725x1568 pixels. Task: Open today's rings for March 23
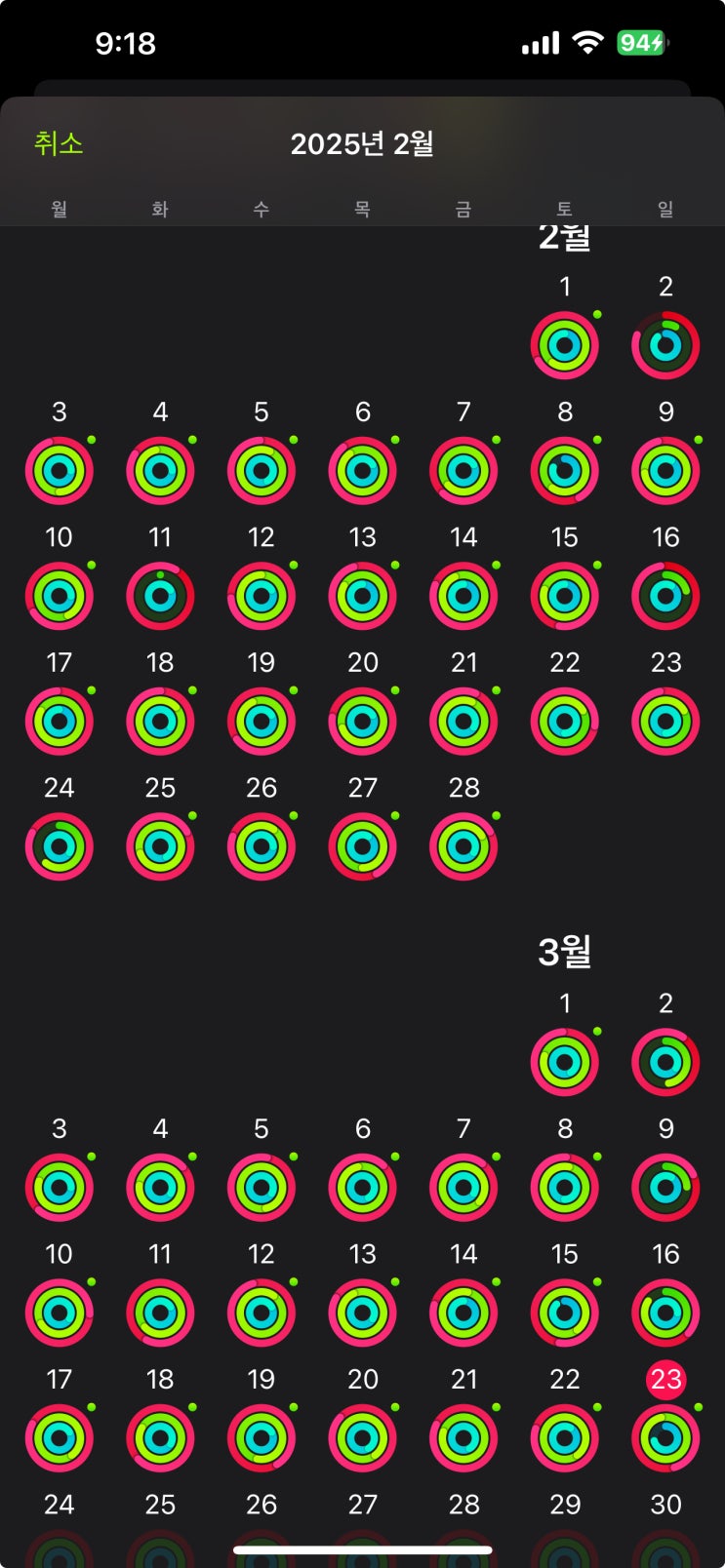click(665, 1438)
